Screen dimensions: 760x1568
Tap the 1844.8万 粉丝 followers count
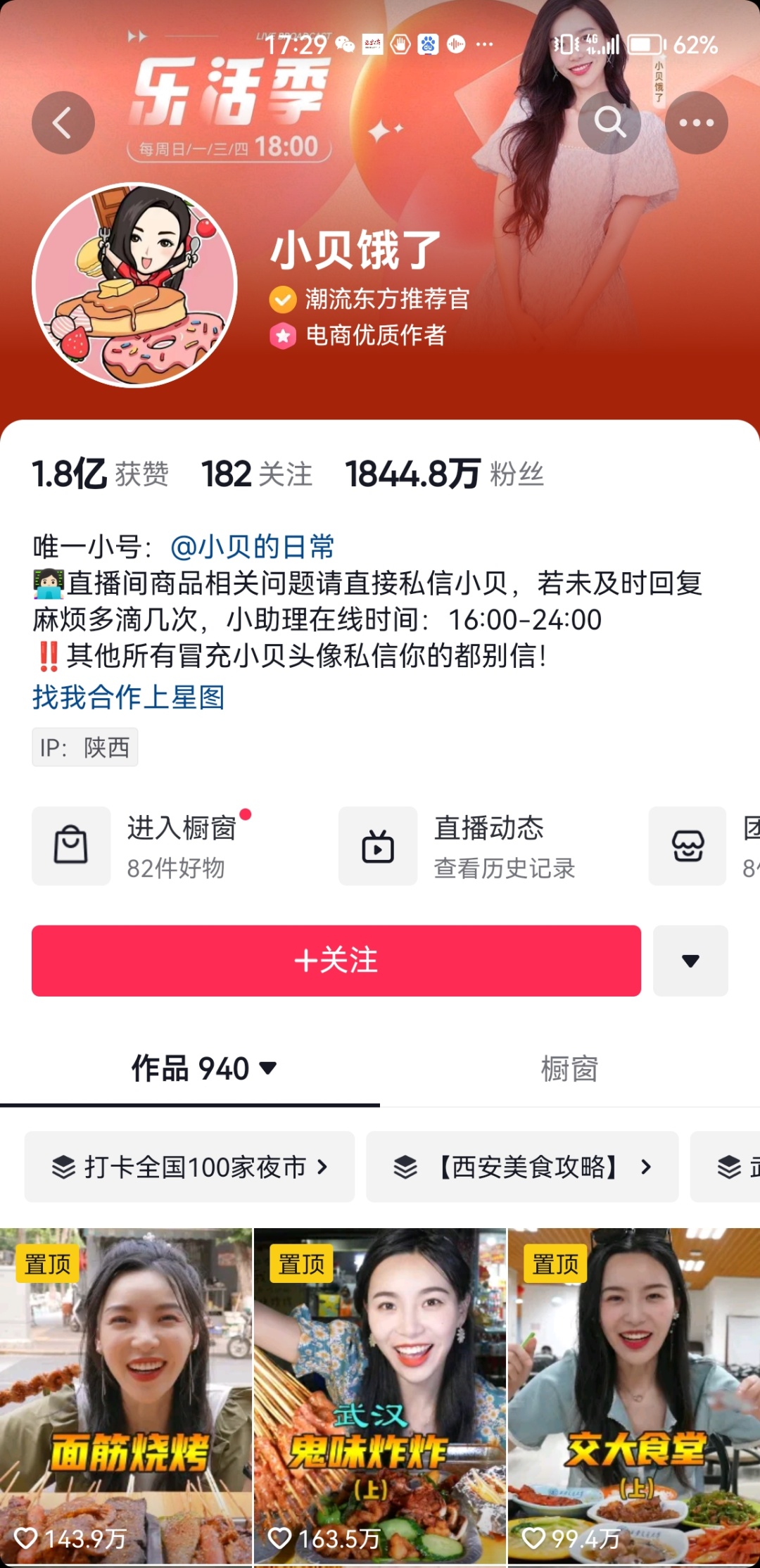pos(444,474)
